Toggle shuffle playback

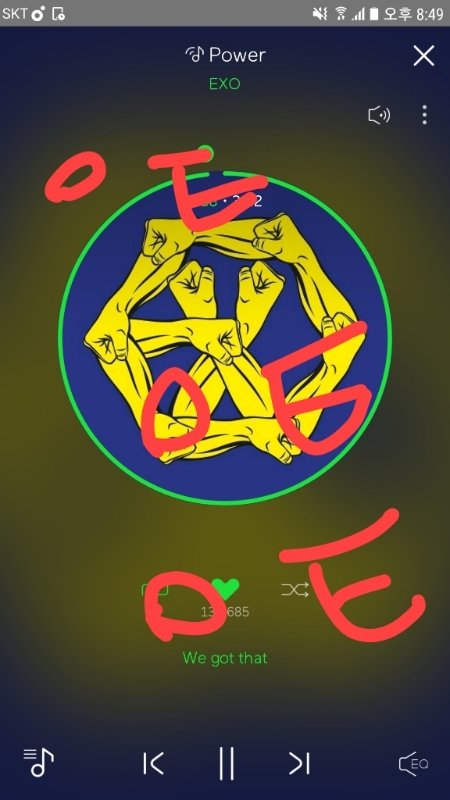pyautogui.click(x=295, y=590)
